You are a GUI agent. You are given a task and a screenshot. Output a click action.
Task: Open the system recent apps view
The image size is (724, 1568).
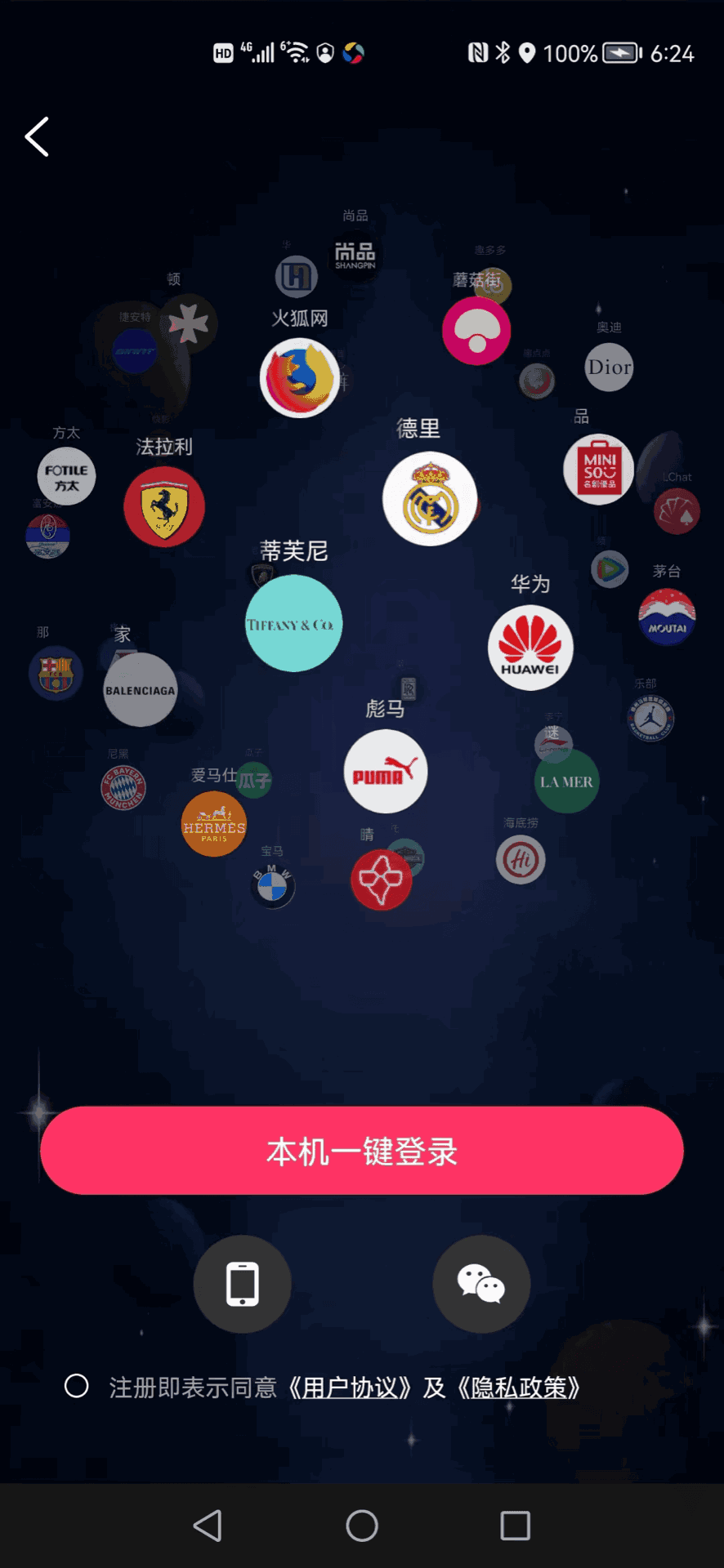click(x=515, y=1525)
